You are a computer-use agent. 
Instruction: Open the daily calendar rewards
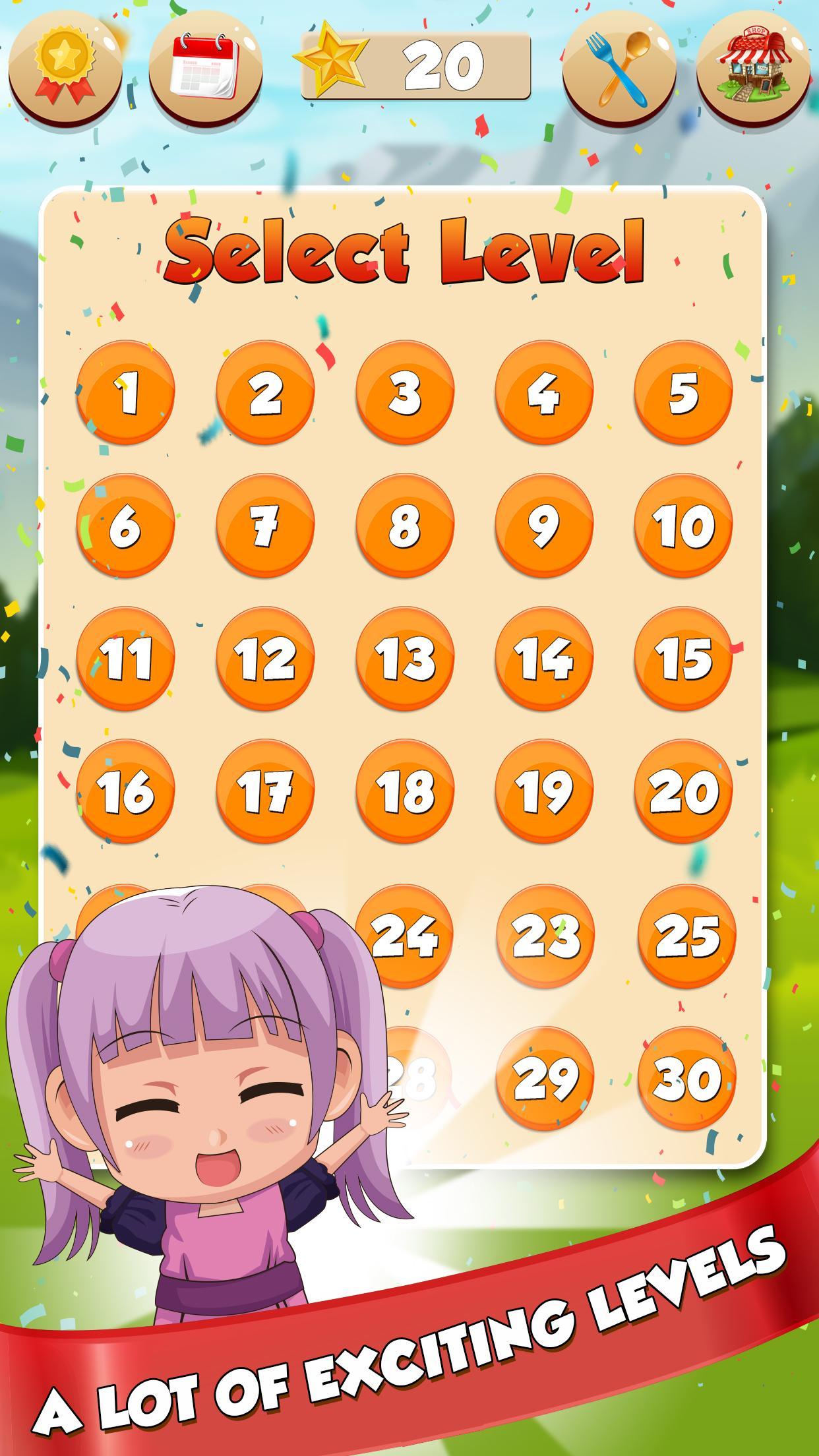pyautogui.click(x=203, y=64)
